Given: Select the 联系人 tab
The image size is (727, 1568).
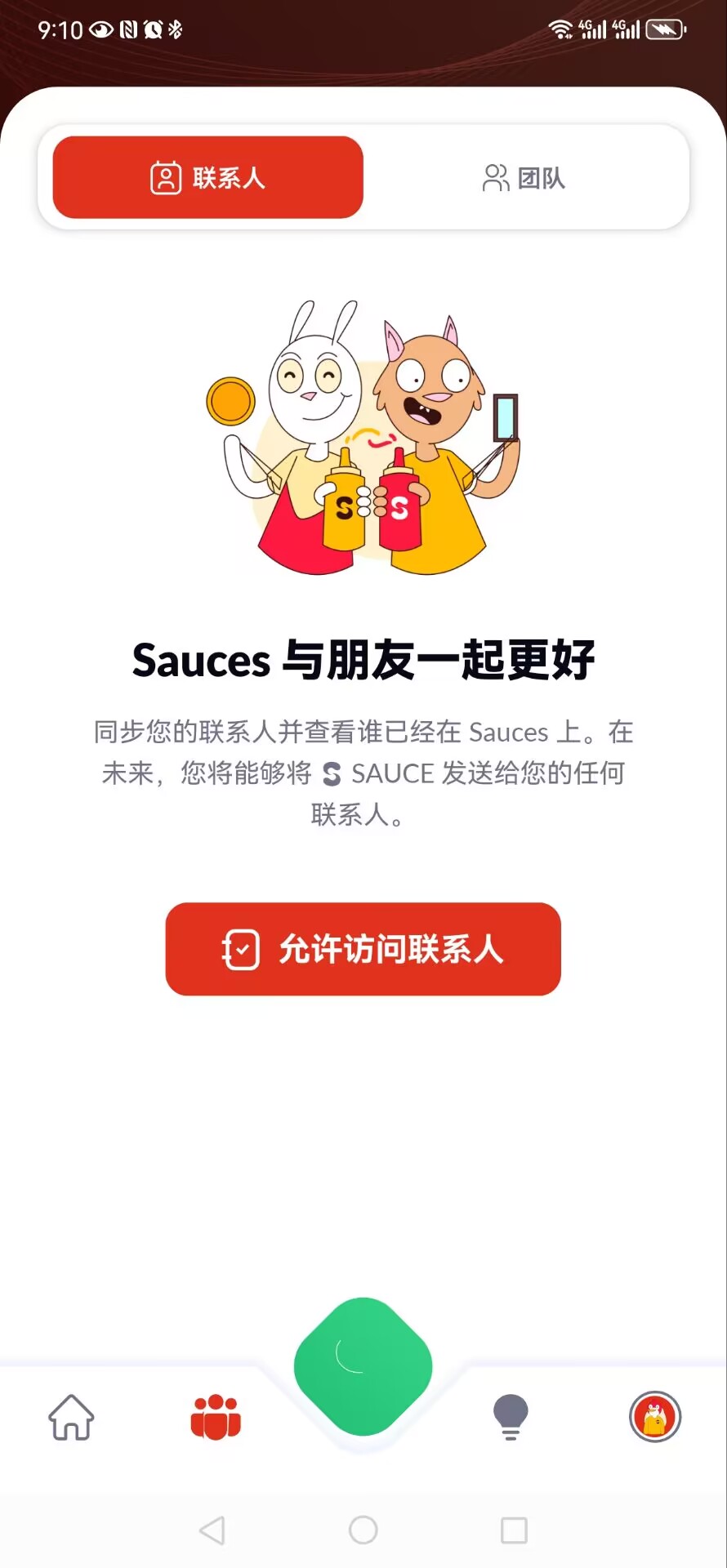Looking at the screenshot, I should point(207,177).
